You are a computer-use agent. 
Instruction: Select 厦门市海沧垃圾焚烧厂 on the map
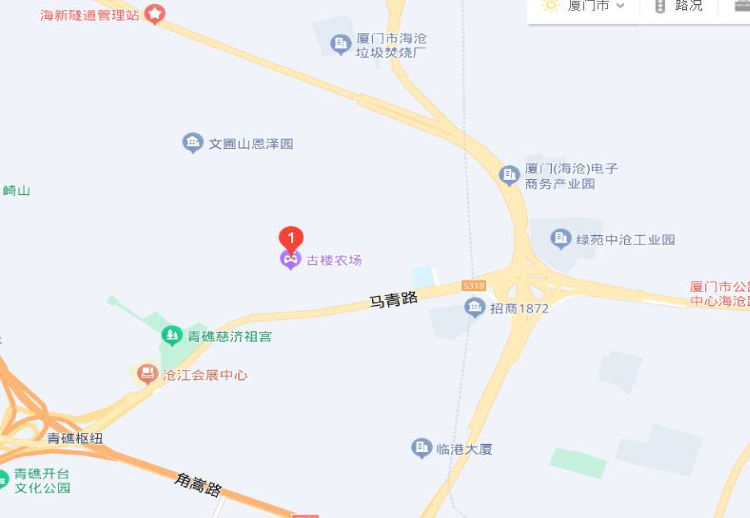[341, 44]
